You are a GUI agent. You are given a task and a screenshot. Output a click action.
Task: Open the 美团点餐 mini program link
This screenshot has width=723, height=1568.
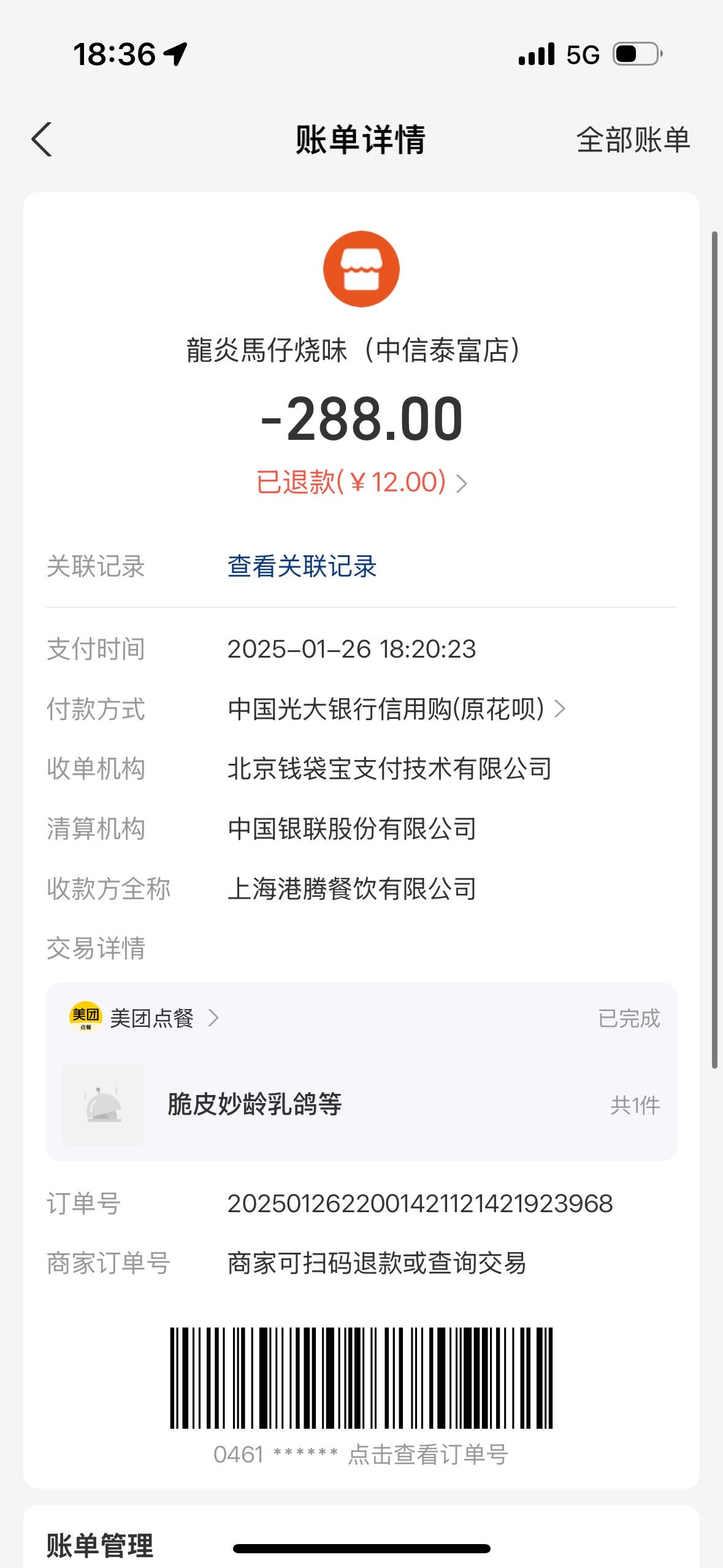click(x=145, y=1018)
